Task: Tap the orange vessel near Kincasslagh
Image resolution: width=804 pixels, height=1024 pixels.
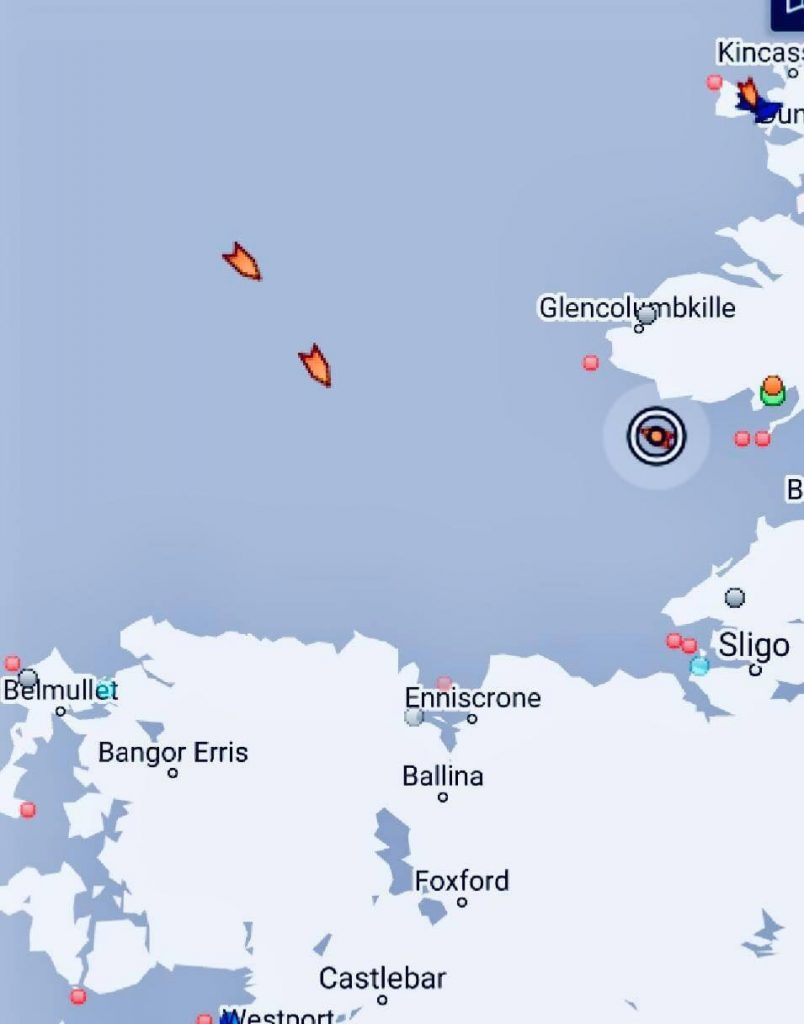Action: (747, 95)
